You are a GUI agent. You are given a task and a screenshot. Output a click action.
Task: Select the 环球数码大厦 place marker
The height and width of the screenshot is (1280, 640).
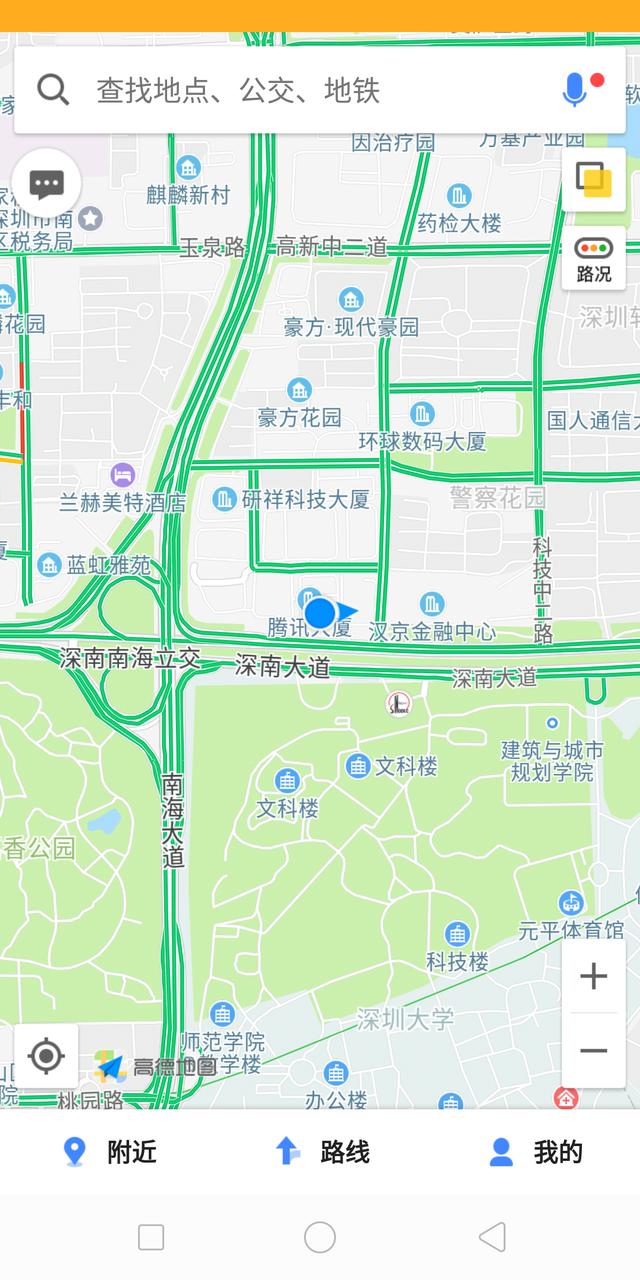pos(423,414)
